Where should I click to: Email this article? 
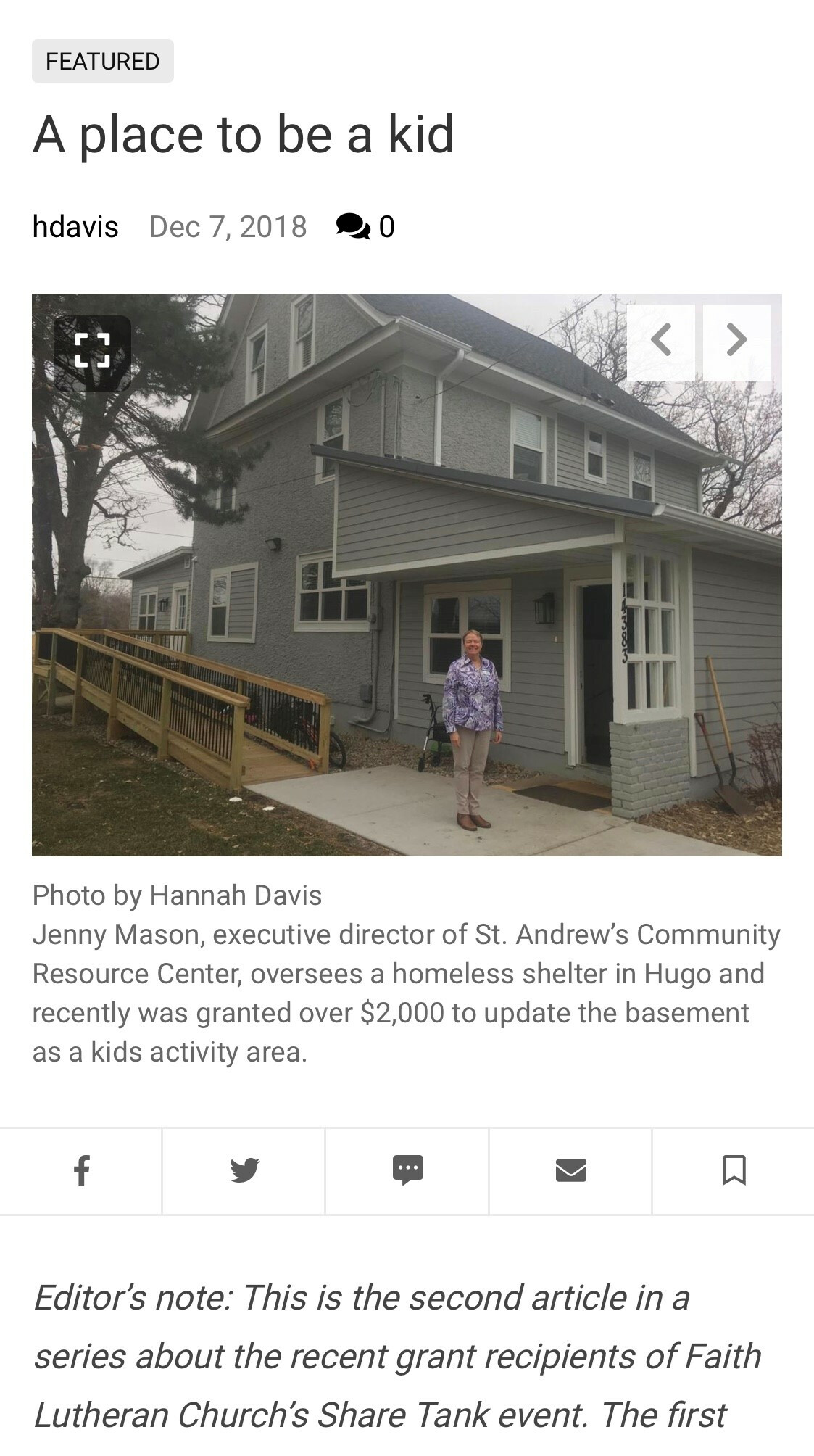coord(570,1171)
